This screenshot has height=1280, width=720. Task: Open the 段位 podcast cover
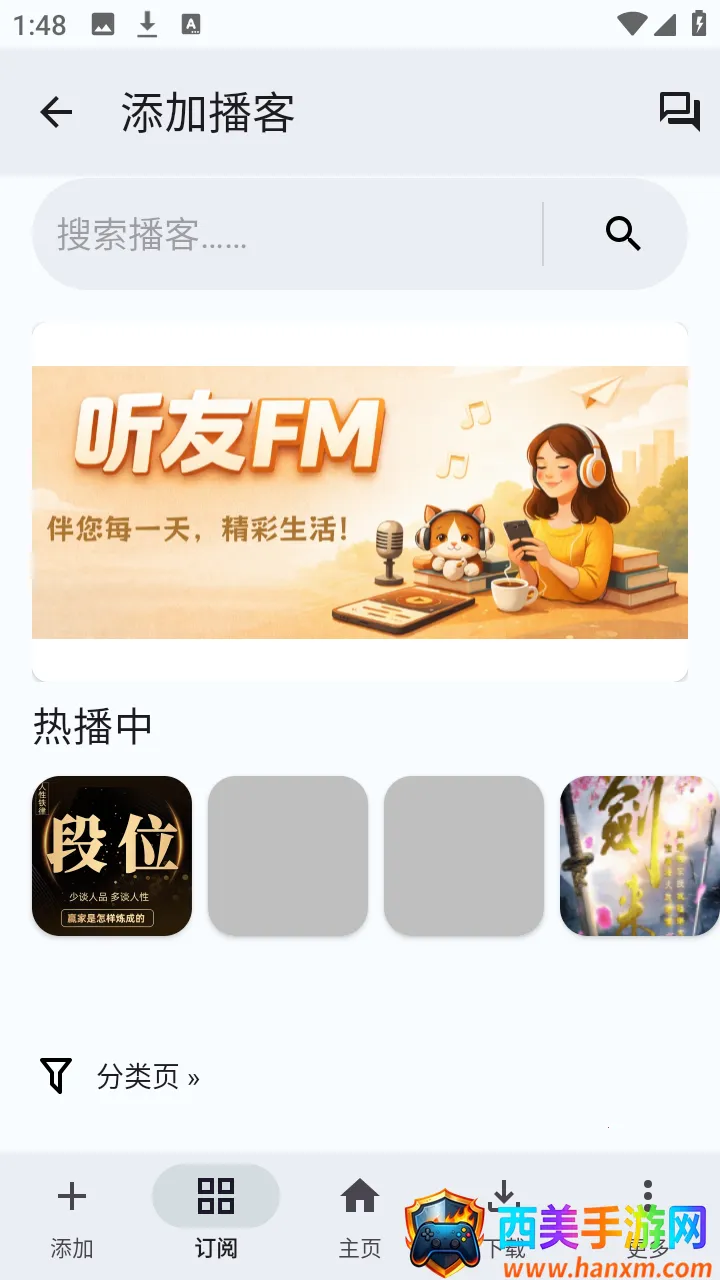(112, 856)
